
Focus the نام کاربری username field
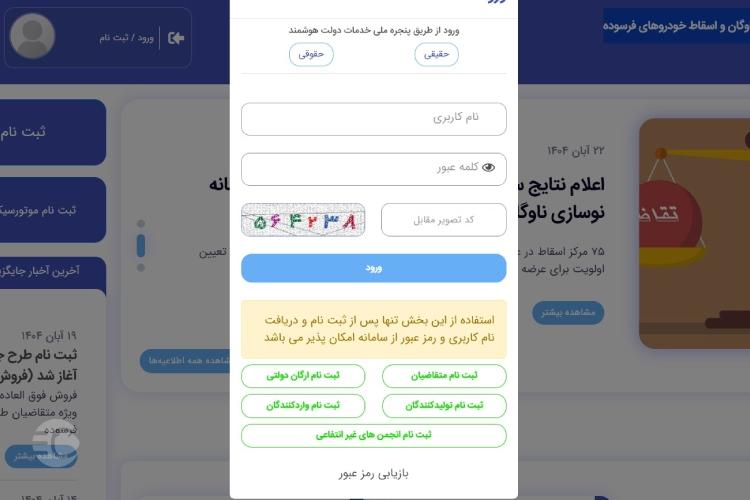click(x=373, y=118)
